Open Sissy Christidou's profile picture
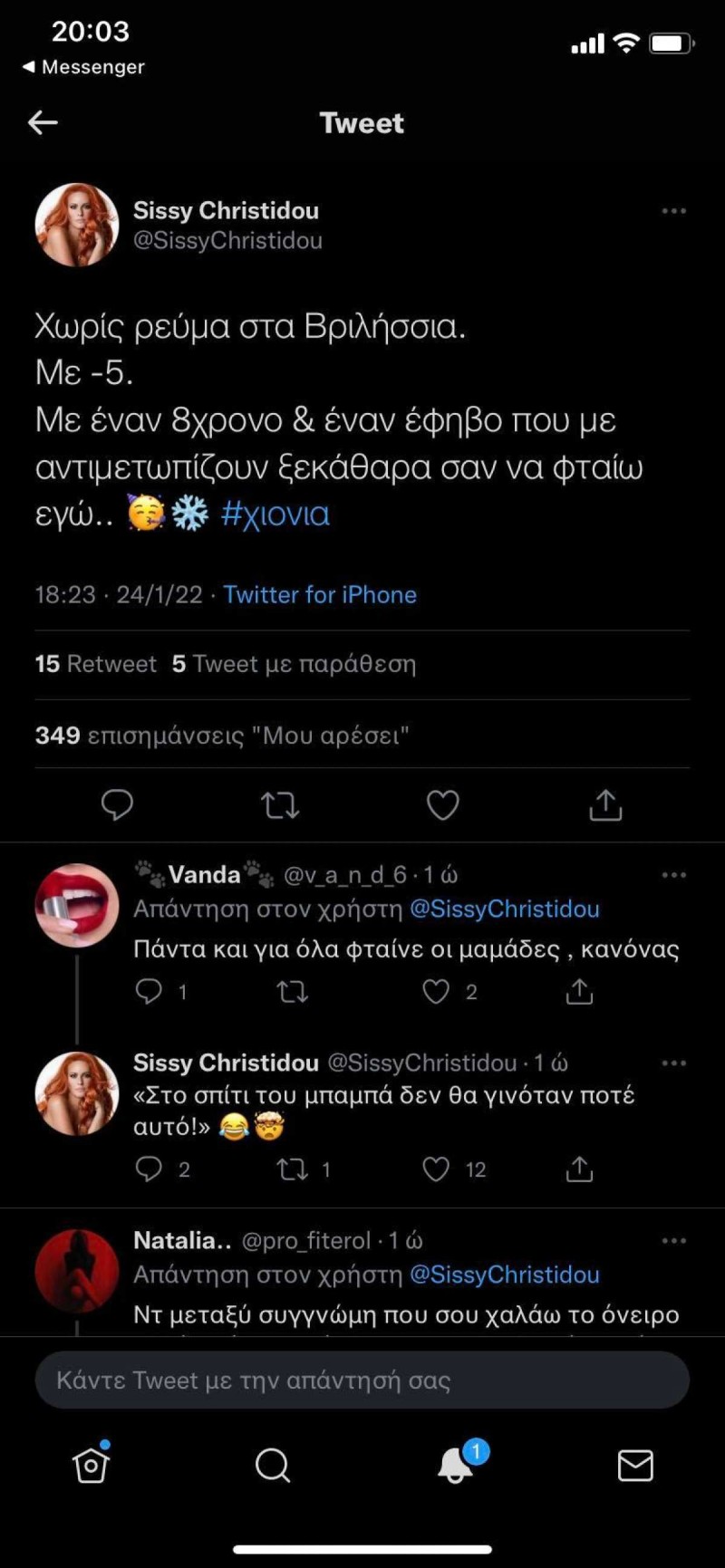The width and height of the screenshot is (725, 1568). coord(77,224)
